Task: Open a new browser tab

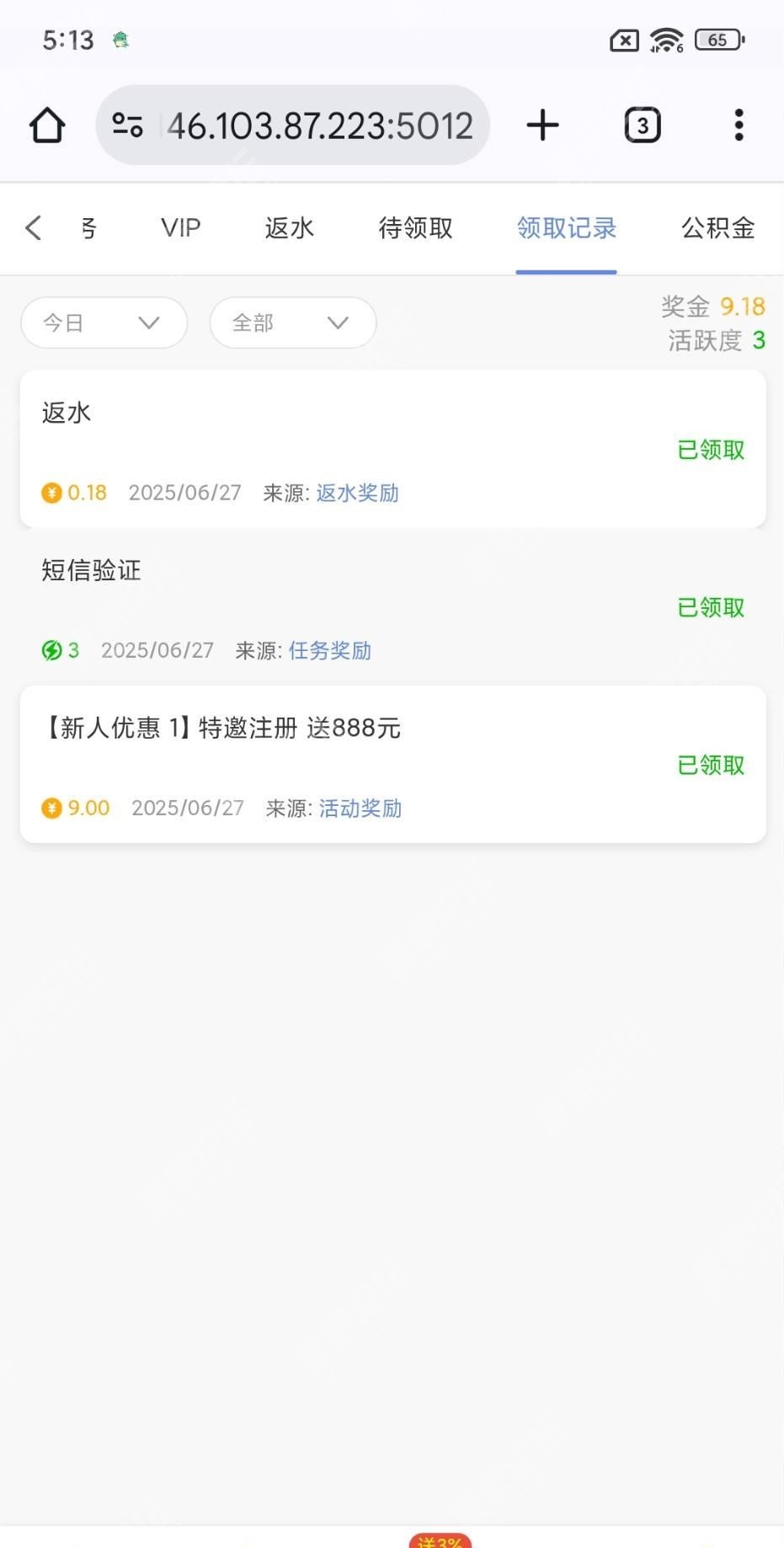Action: click(543, 125)
